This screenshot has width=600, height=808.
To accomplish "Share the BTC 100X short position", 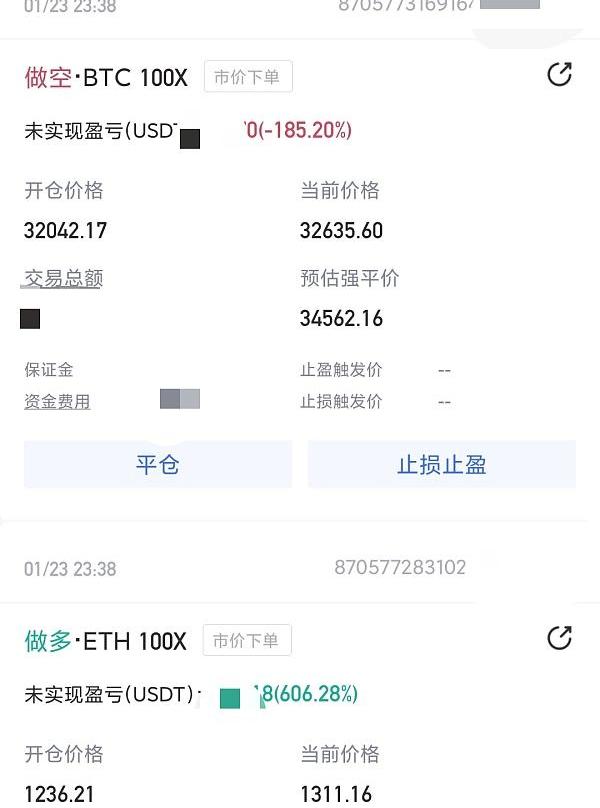I will click(x=559, y=75).
